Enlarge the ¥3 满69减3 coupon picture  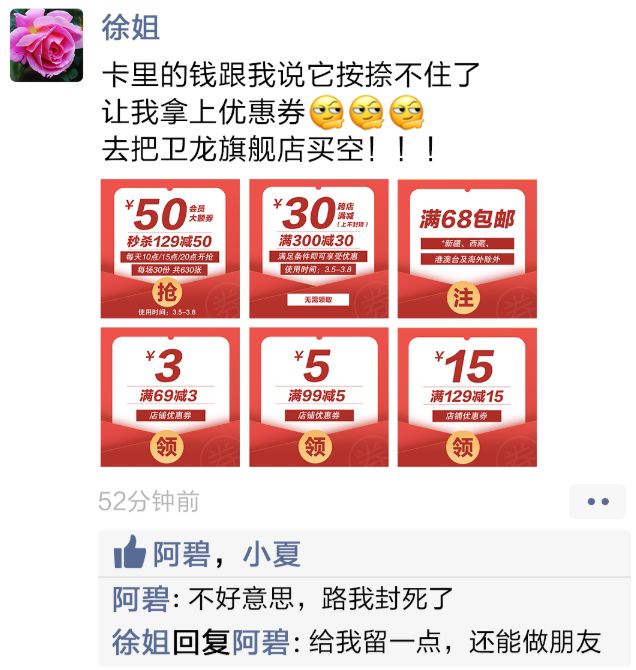(x=170, y=396)
